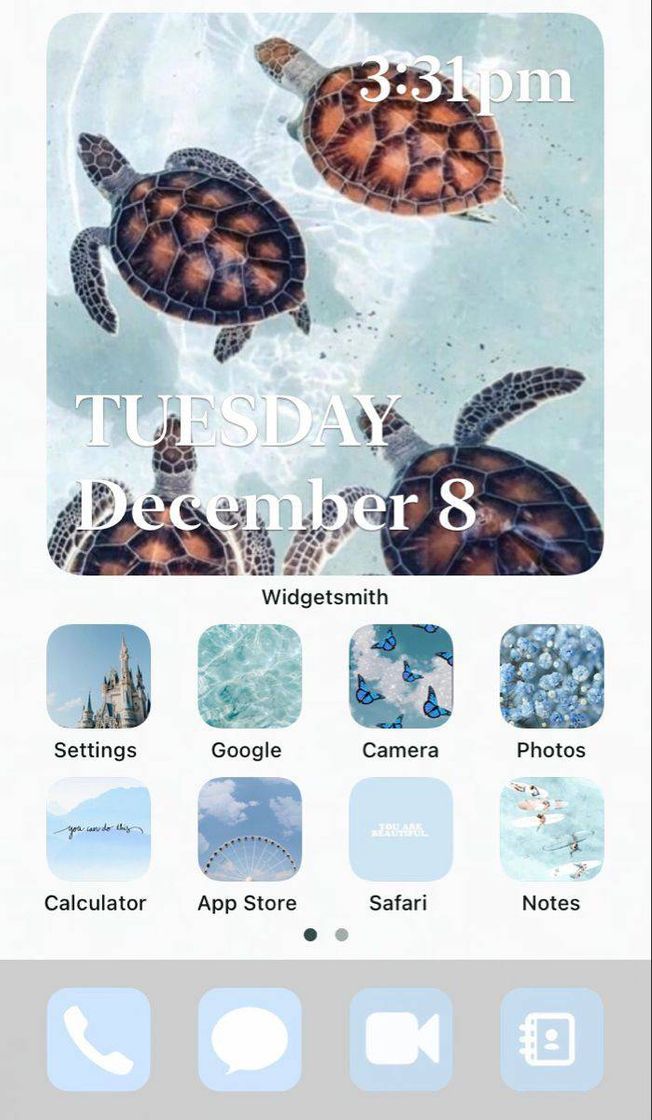The image size is (652, 1120).
Task: Open the Contacts app in dock
Action: click(551, 1039)
